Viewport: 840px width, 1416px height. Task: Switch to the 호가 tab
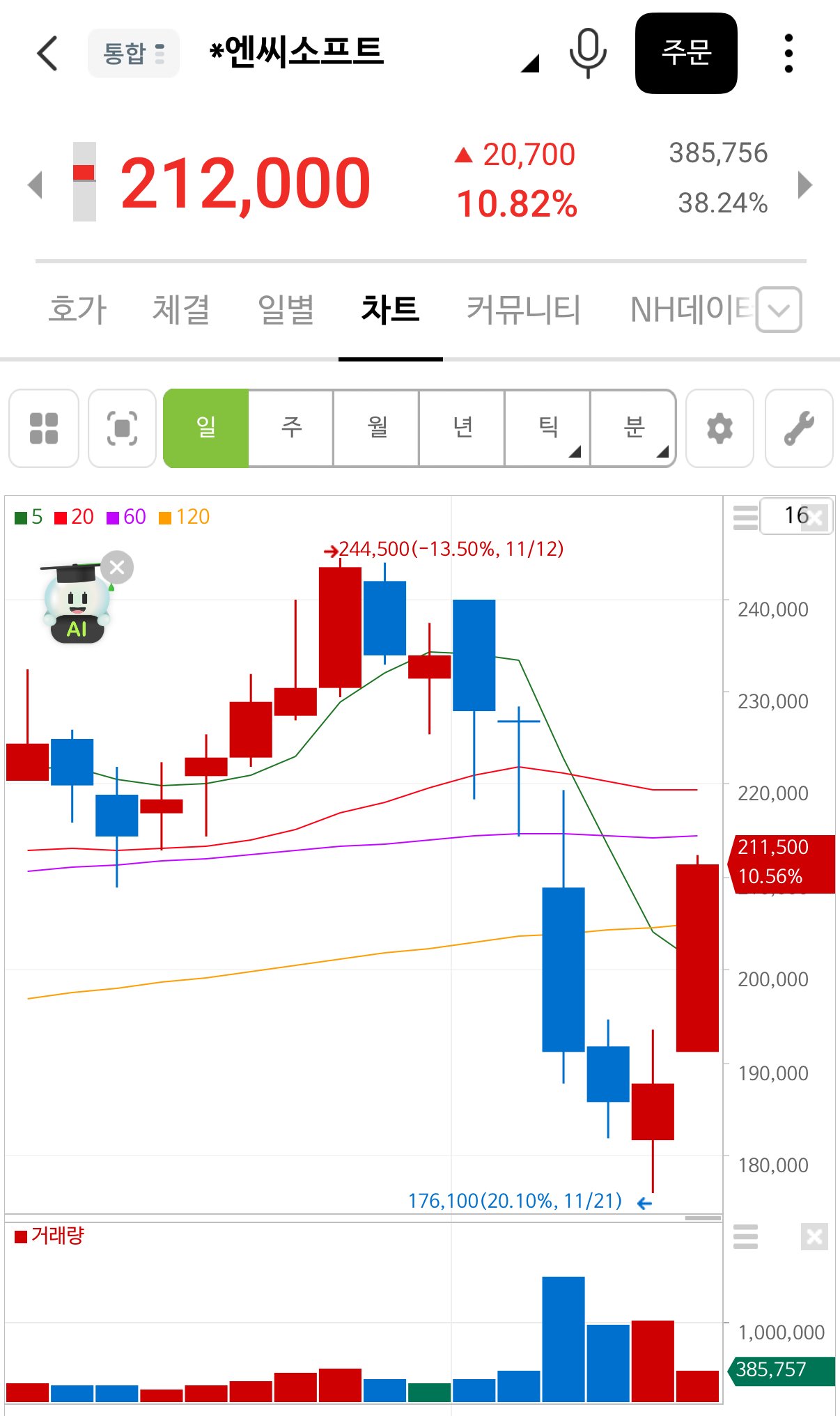coord(77,309)
